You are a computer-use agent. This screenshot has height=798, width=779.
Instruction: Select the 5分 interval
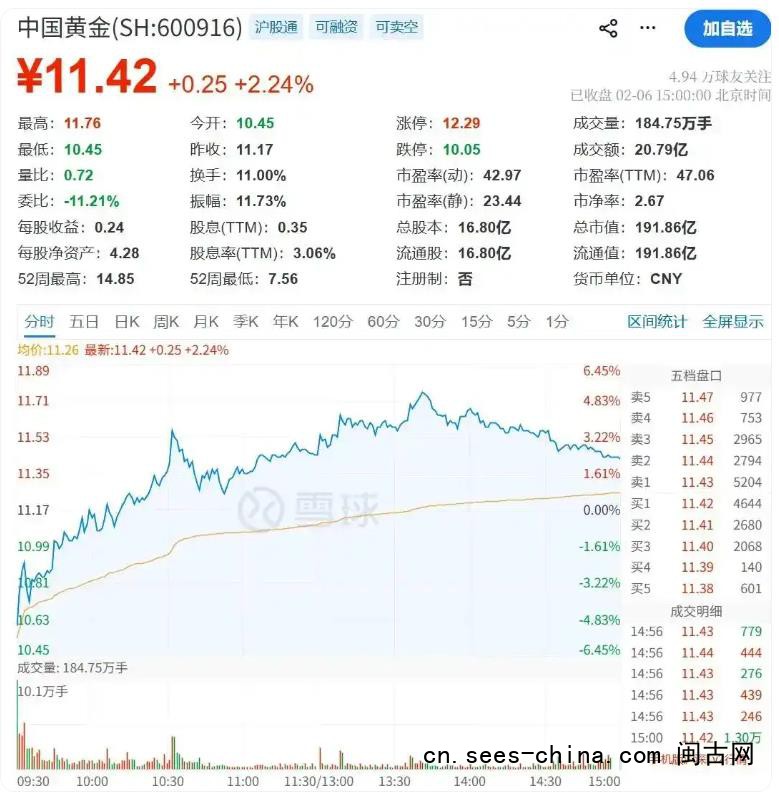coord(518,321)
